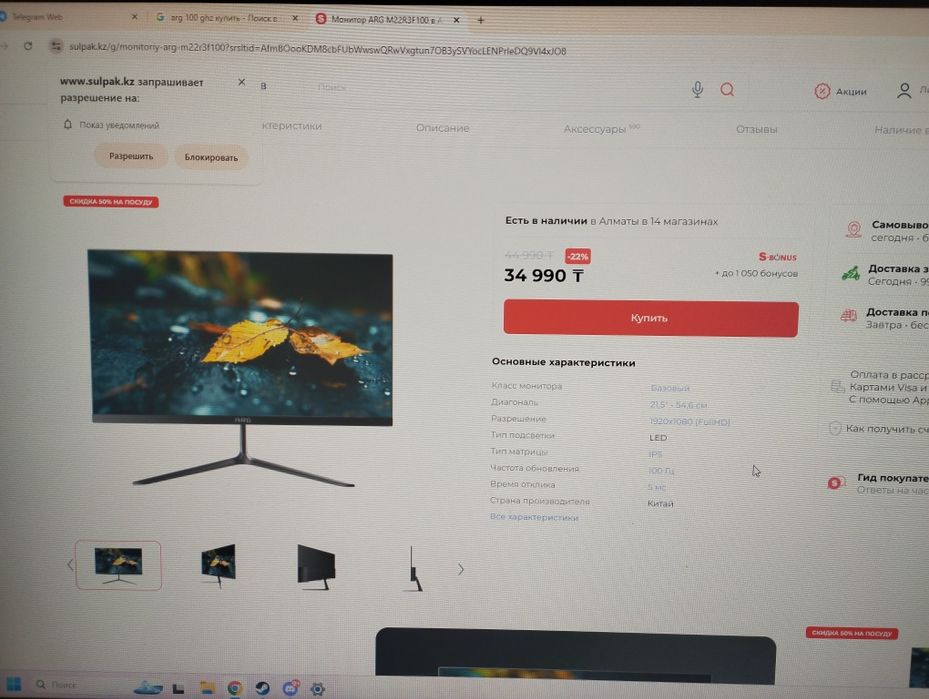Allow notifications with the Разрешить button
The image size is (929, 699).
[x=131, y=157]
